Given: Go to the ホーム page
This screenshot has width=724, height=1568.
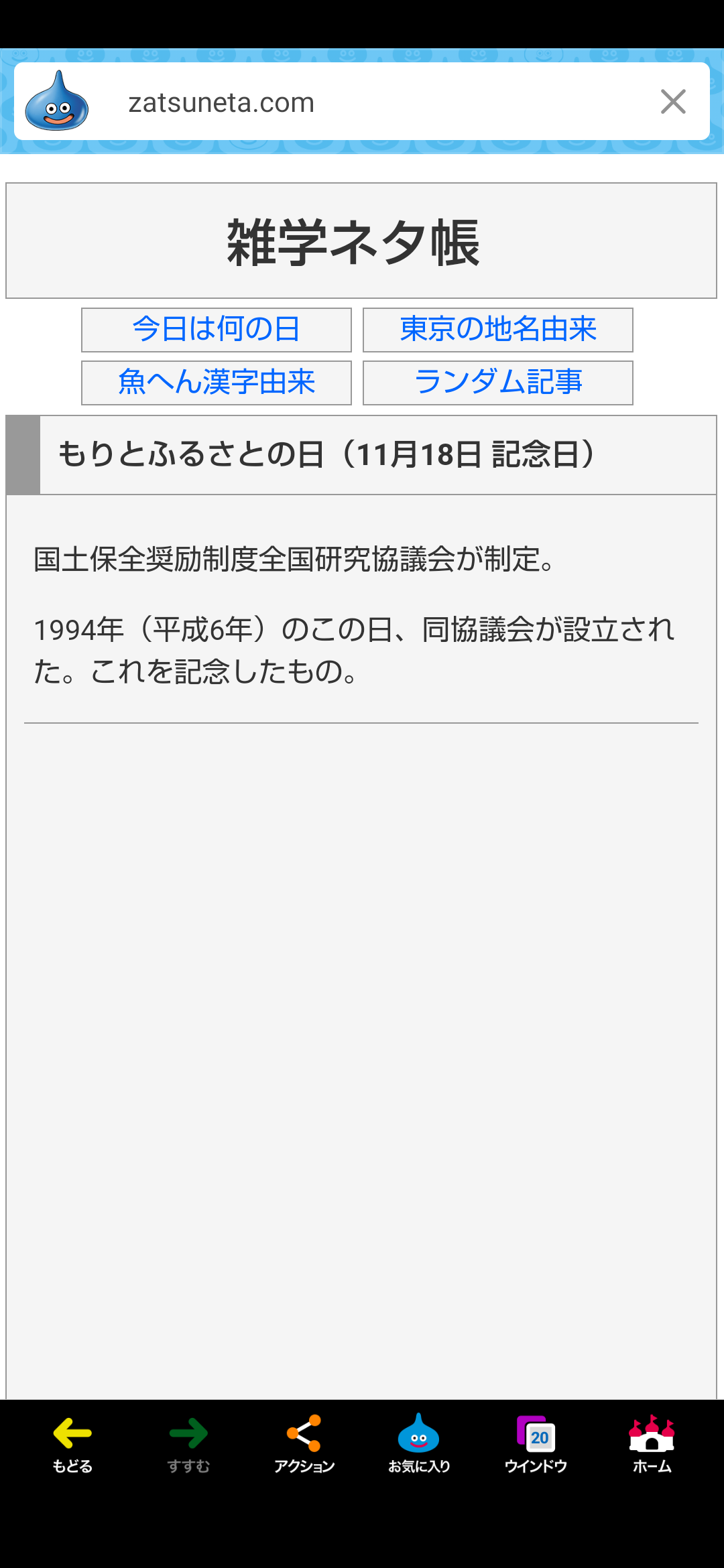Looking at the screenshot, I should (652, 1444).
